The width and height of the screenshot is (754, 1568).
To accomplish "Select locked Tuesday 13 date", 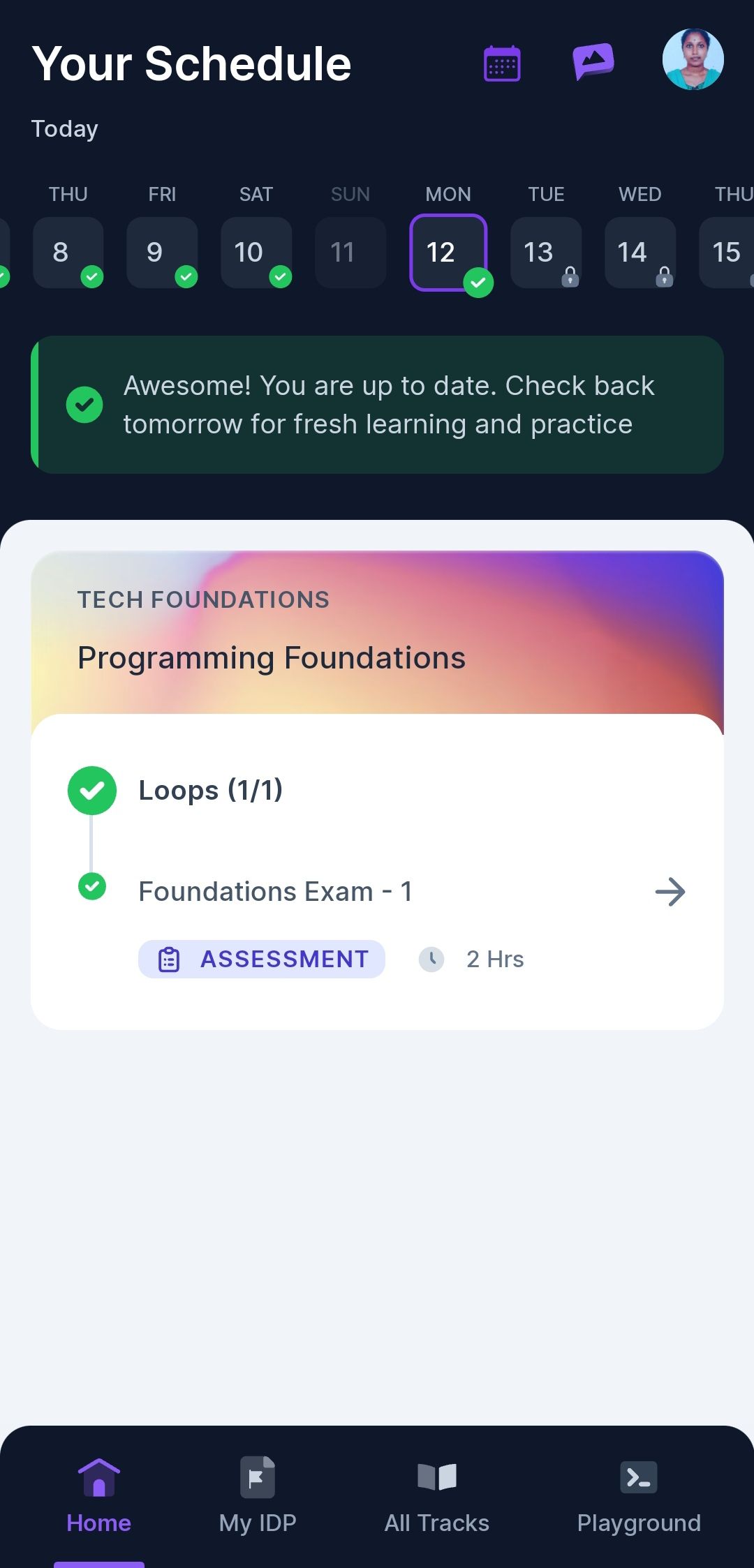I will tap(546, 252).
